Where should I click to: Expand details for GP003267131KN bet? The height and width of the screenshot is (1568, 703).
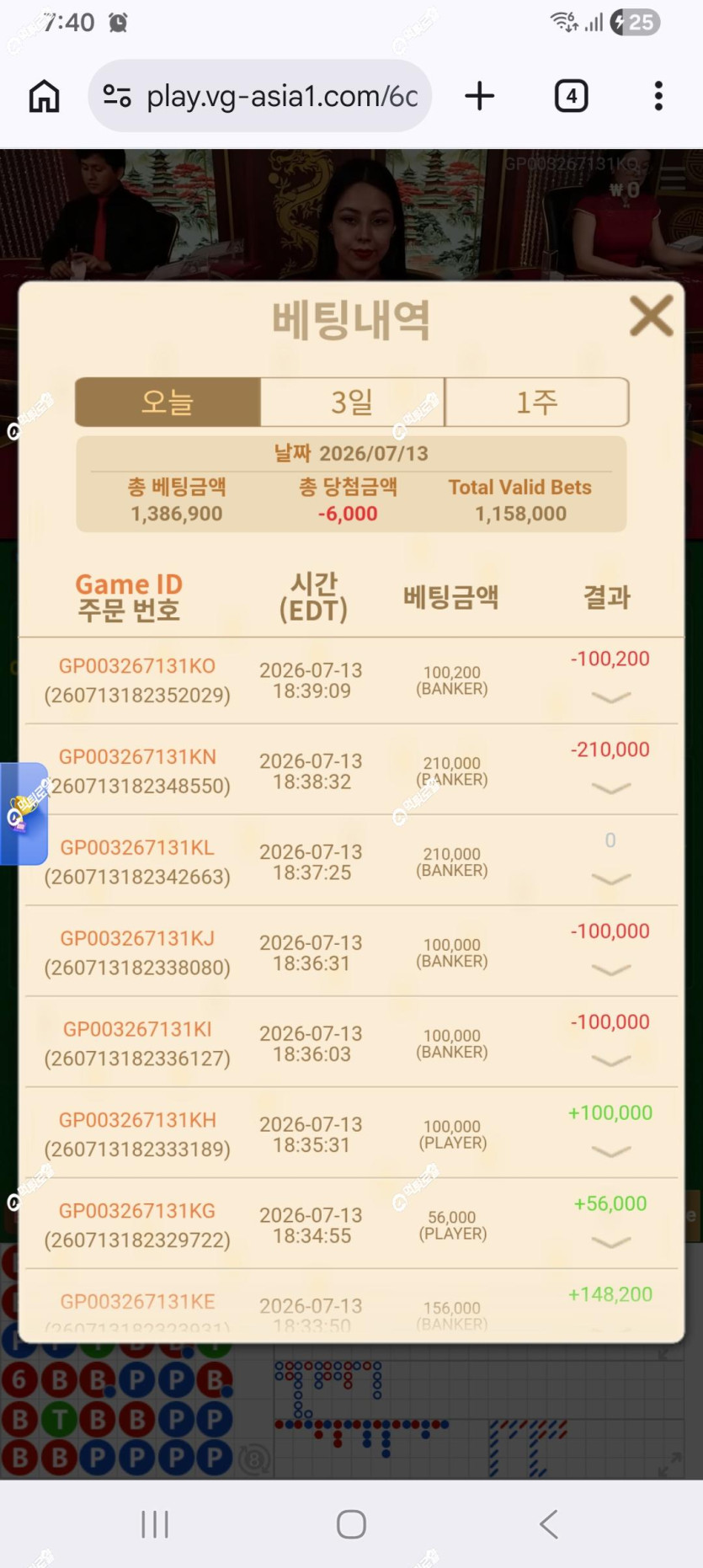611,788
